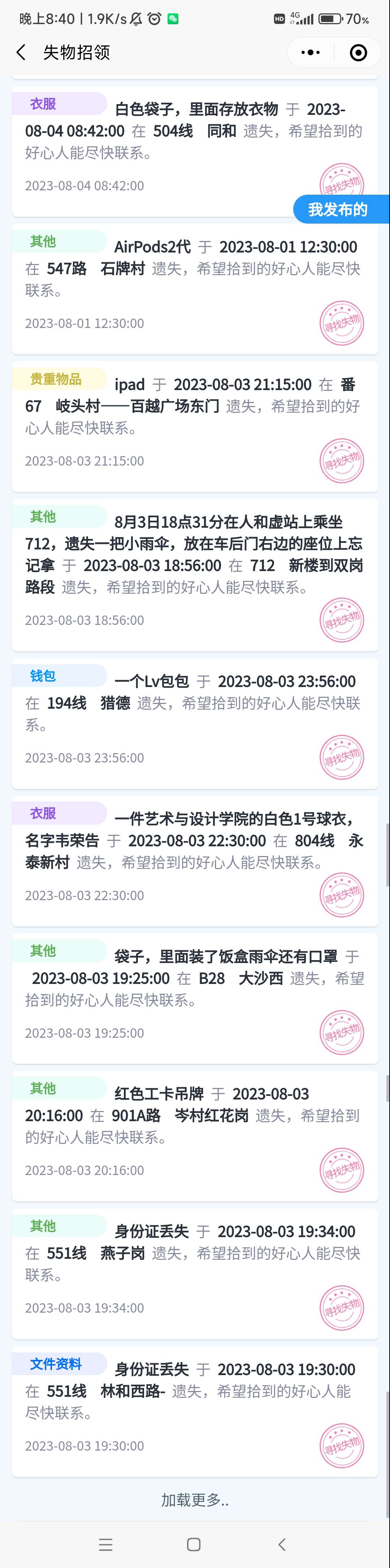This screenshot has height=1568, width=390.
Task: Tap the system home button
Action: click(194, 1544)
